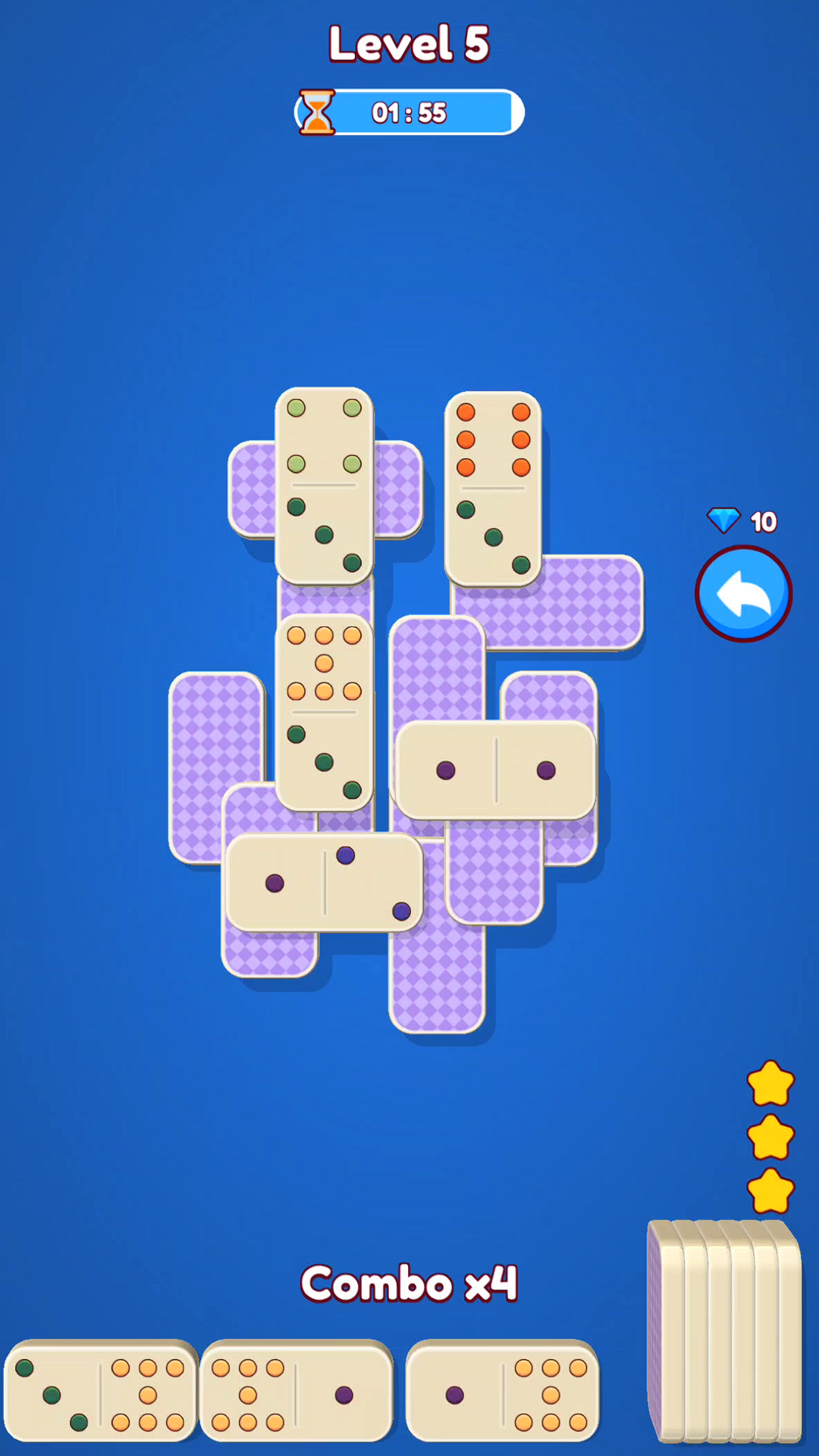Select the orange six over green three domino
Image resolution: width=819 pixels, height=1456 pixels.
tap(493, 488)
